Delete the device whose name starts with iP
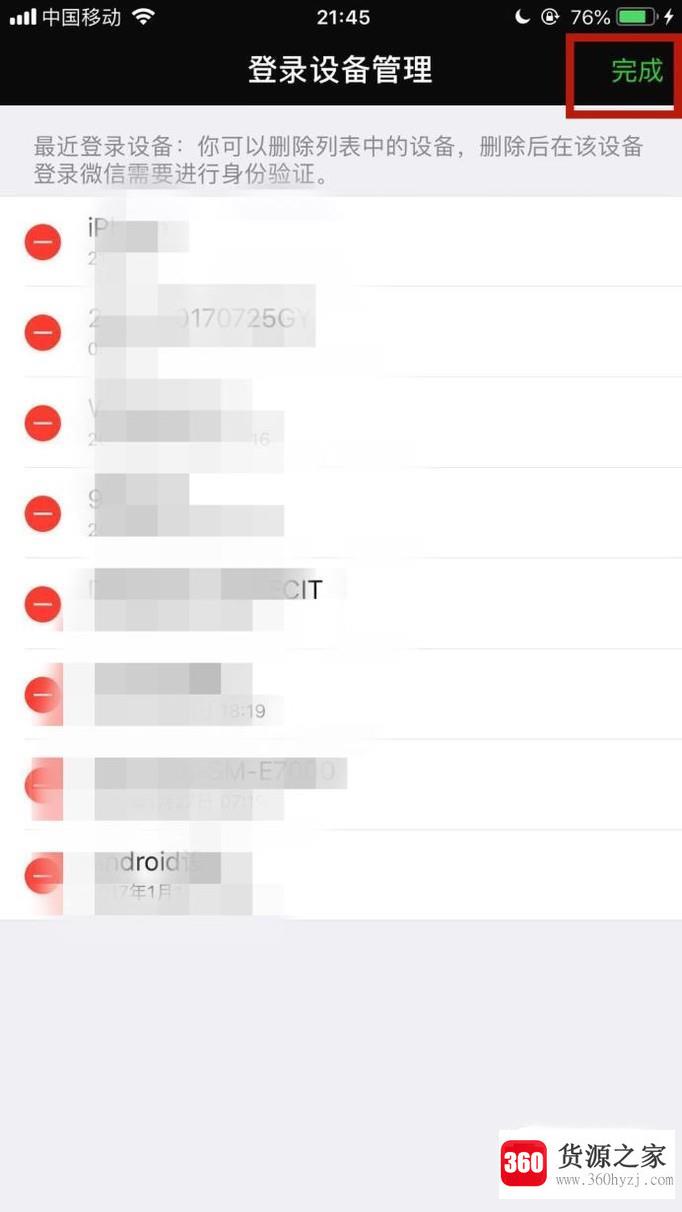682x1212 pixels. (x=43, y=241)
